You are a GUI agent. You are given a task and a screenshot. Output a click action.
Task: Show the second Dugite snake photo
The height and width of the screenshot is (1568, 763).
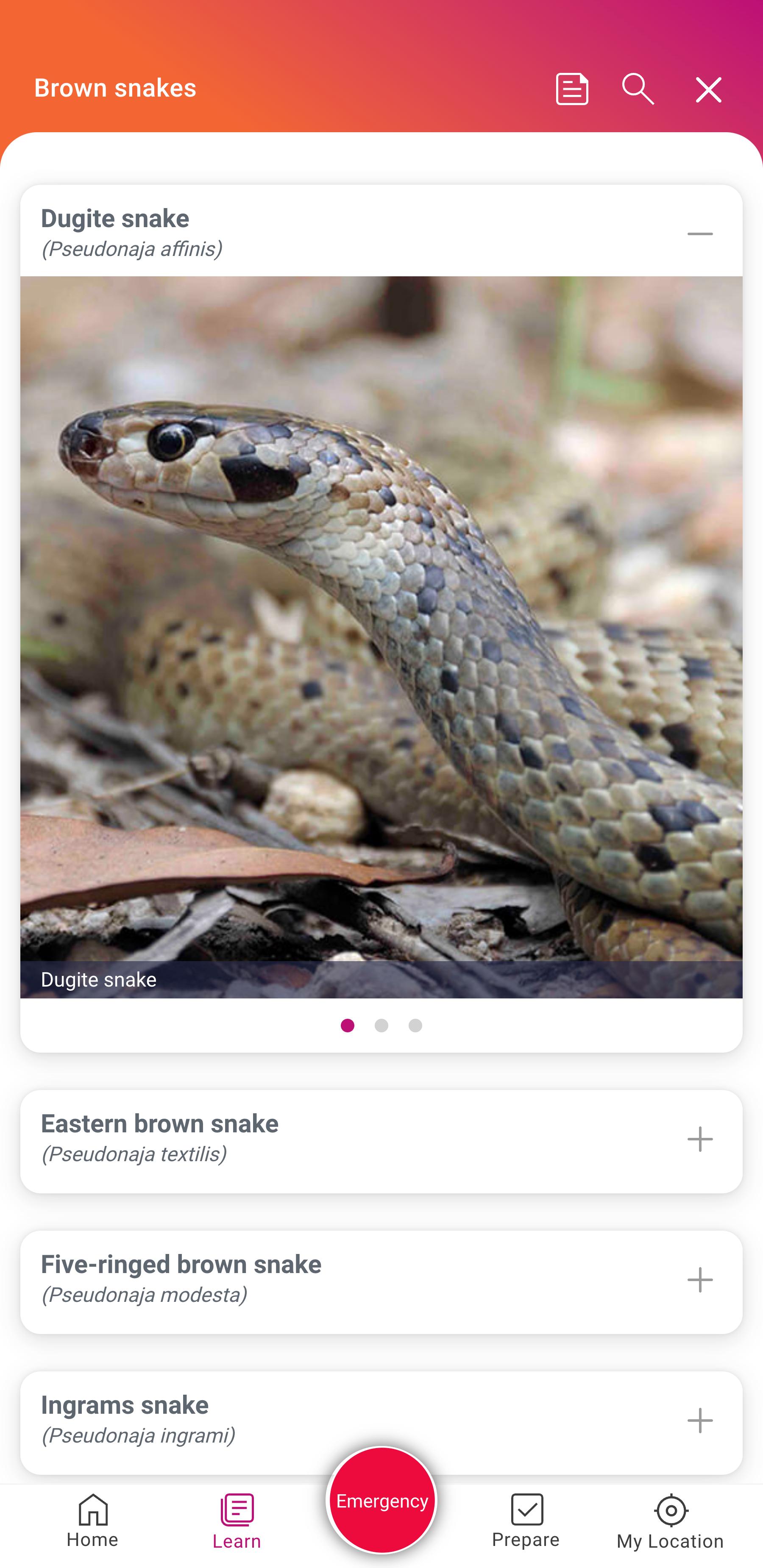(x=381, y=1026)
